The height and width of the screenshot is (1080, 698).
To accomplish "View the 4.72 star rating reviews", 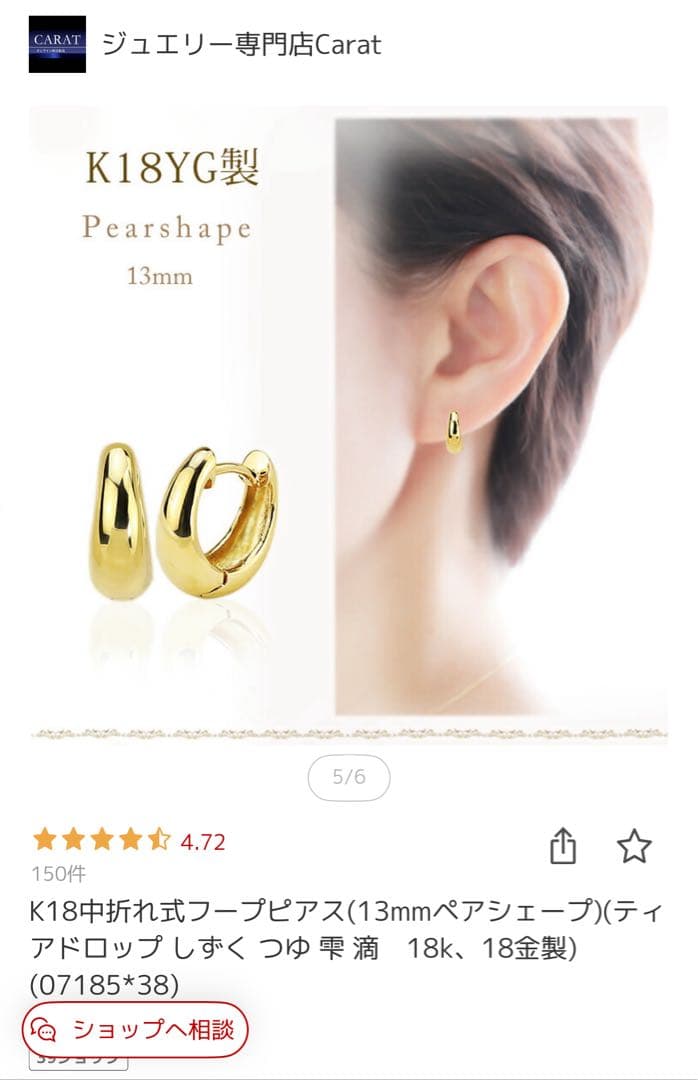I will coord(130,840).
